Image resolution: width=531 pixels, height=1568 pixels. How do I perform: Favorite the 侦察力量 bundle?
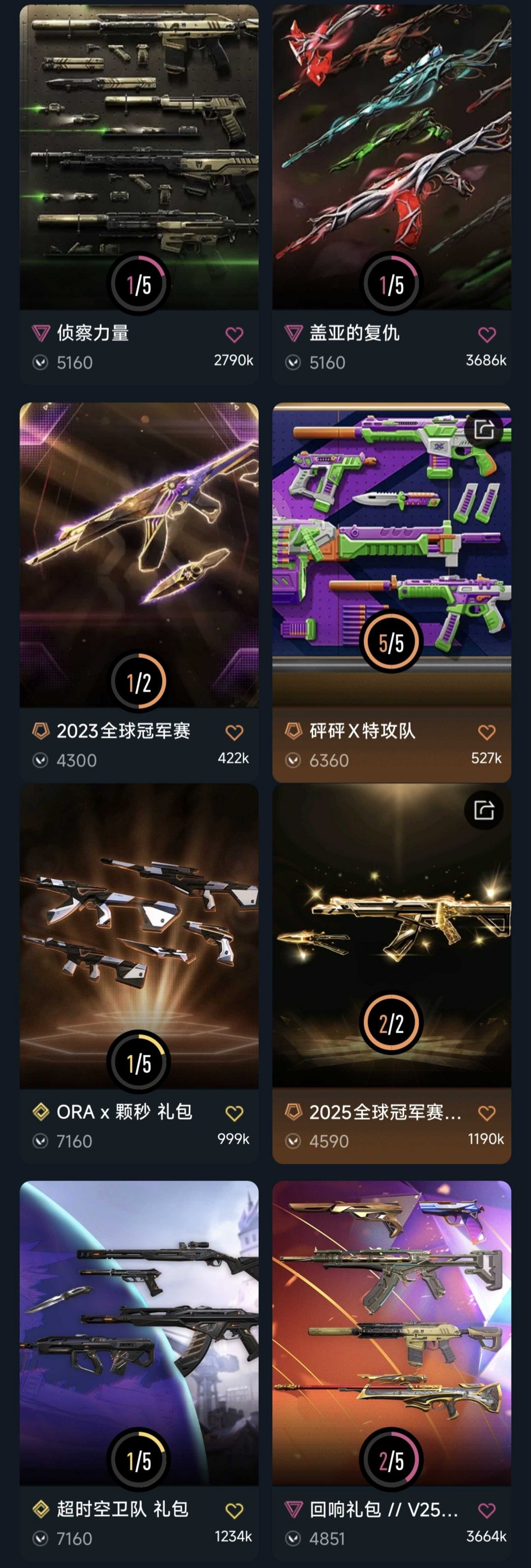(x=235, y=334)
